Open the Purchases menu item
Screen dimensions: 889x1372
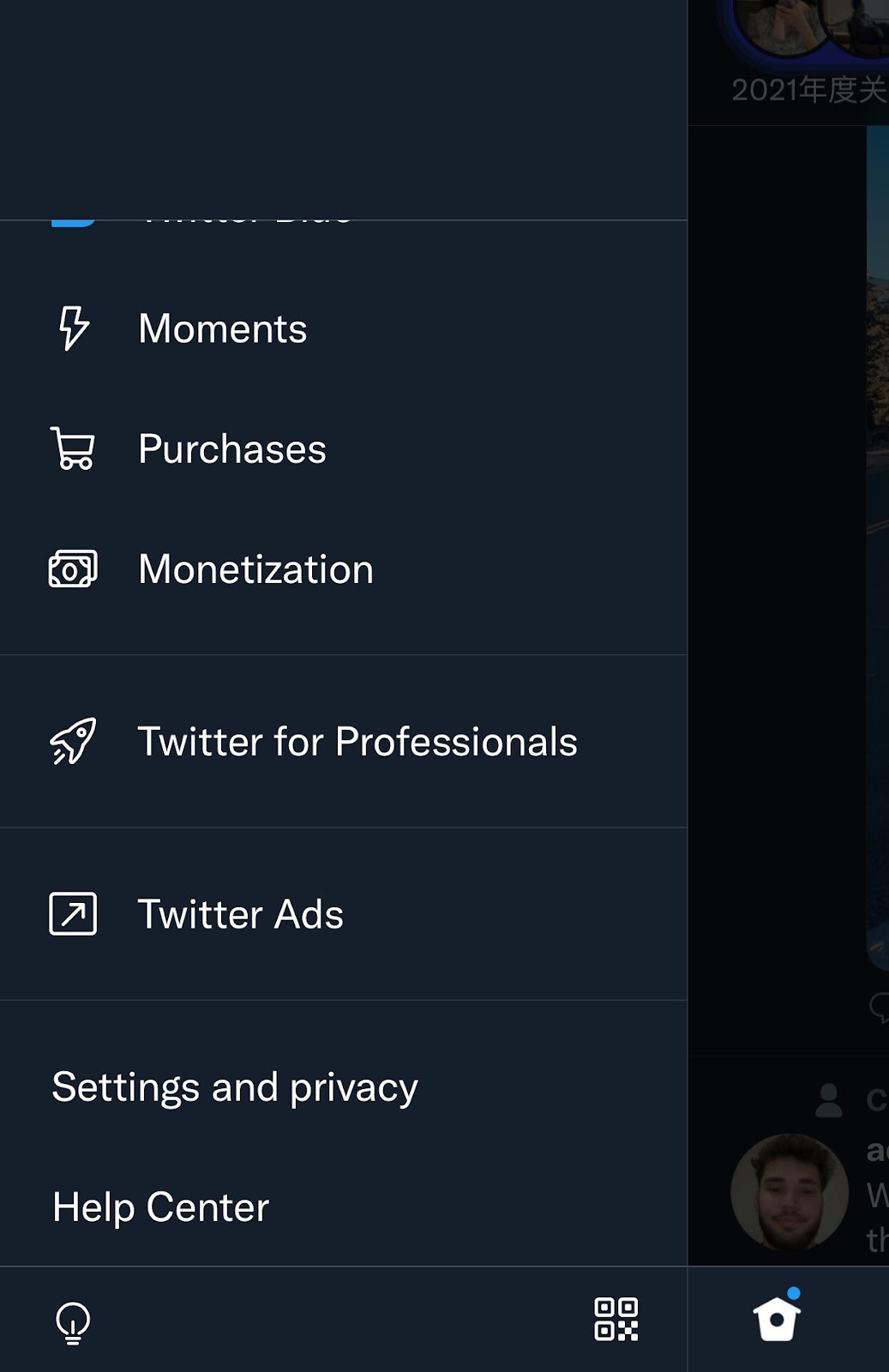click(231, 449)
